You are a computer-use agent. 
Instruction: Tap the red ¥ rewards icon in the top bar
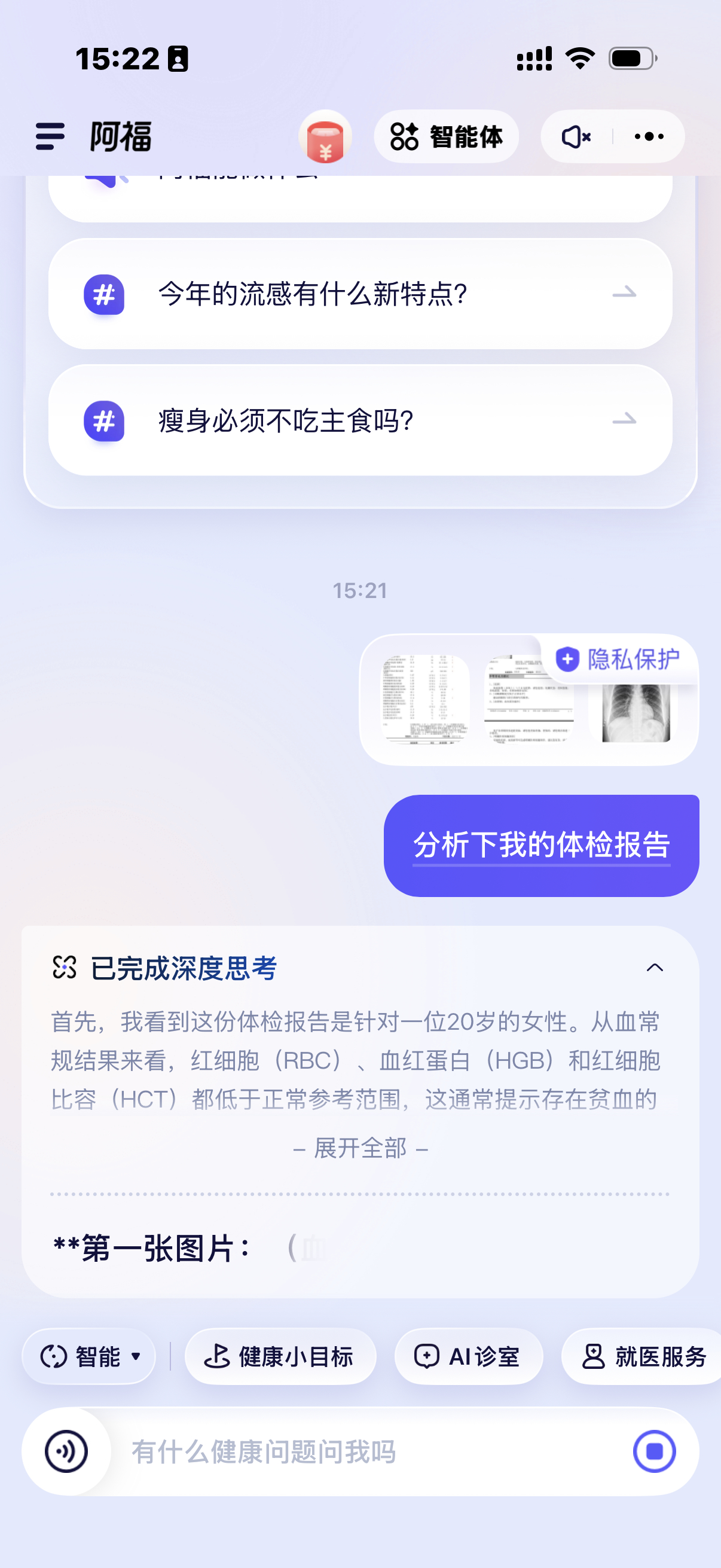[325, 137]
